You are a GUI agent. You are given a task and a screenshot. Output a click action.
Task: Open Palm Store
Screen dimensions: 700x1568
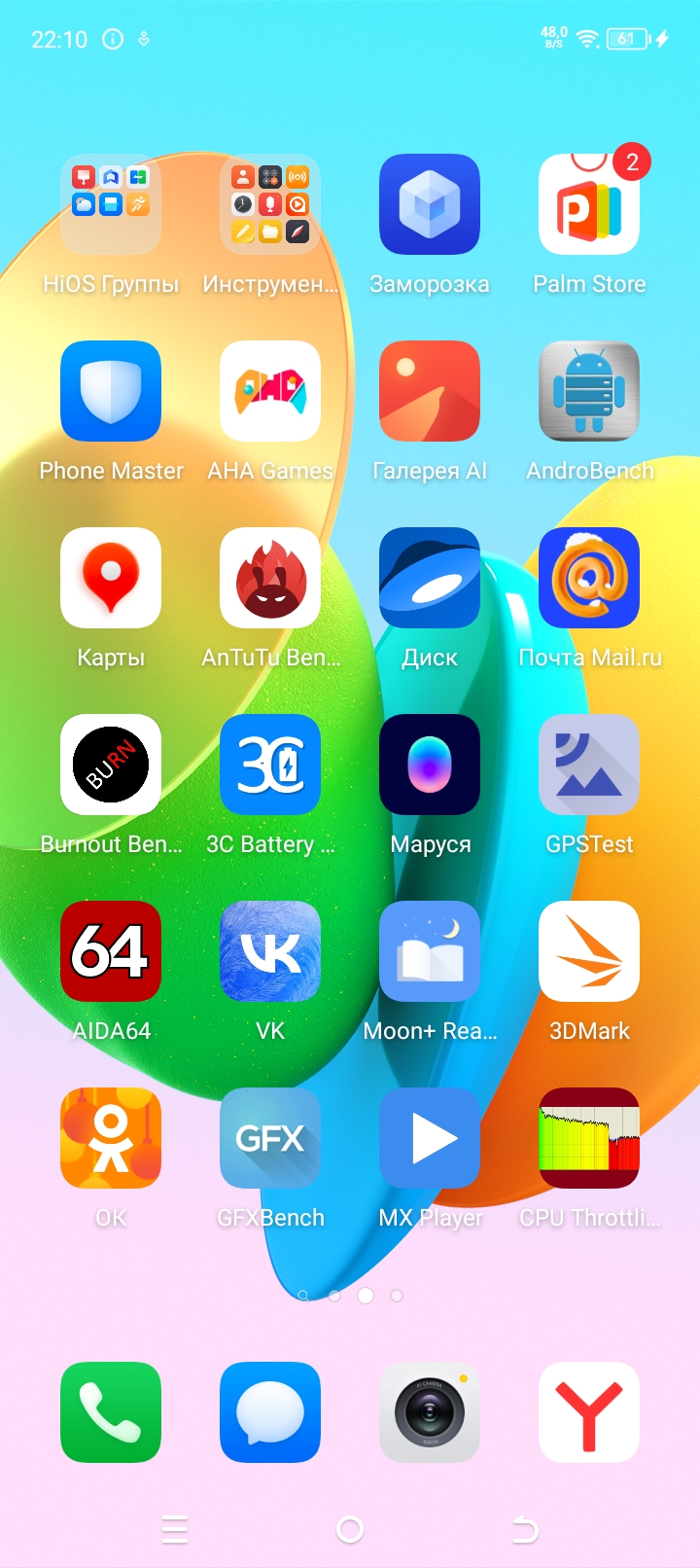click(x=589, y=204)
